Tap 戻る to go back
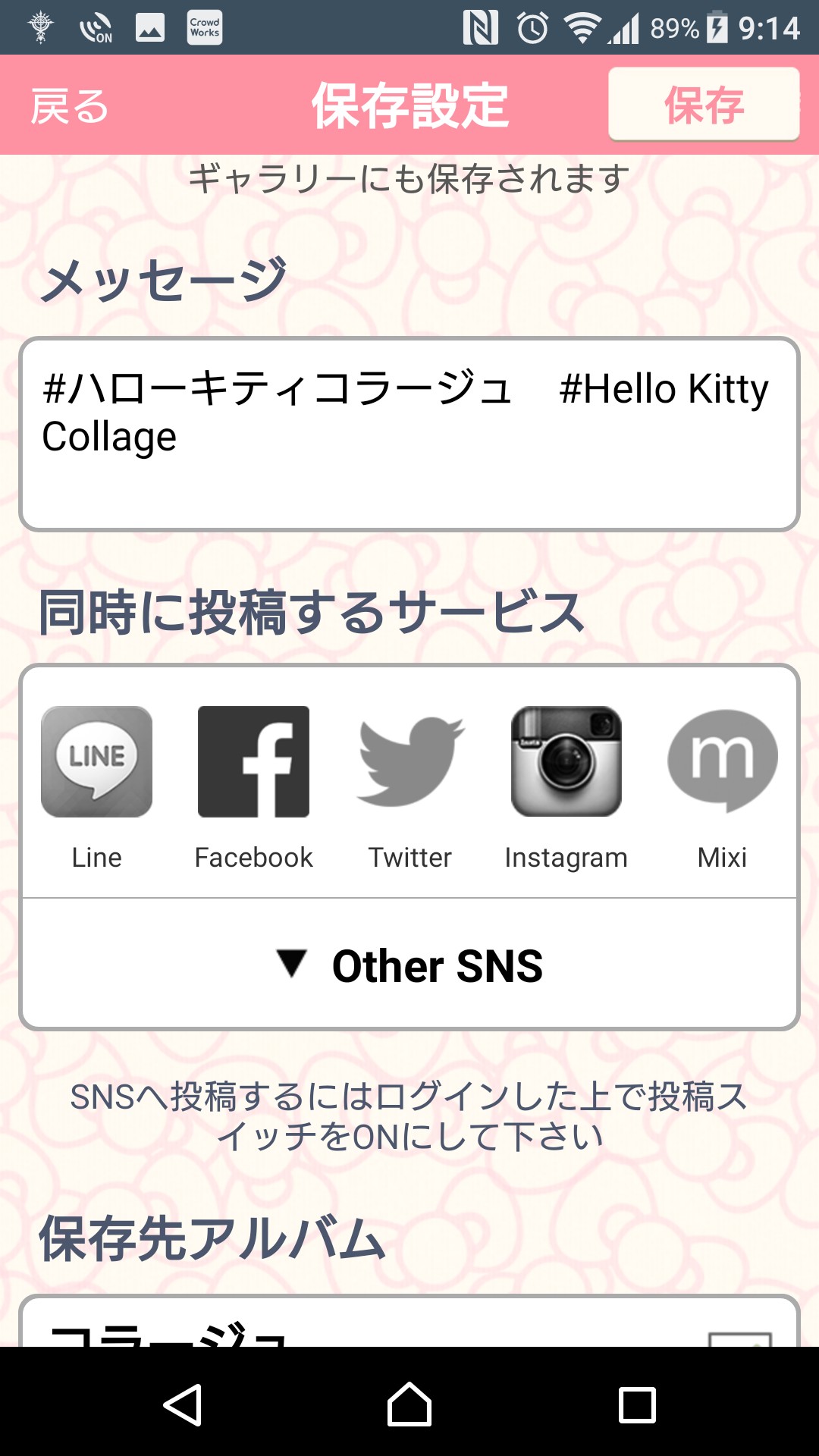 coord(70,106)
